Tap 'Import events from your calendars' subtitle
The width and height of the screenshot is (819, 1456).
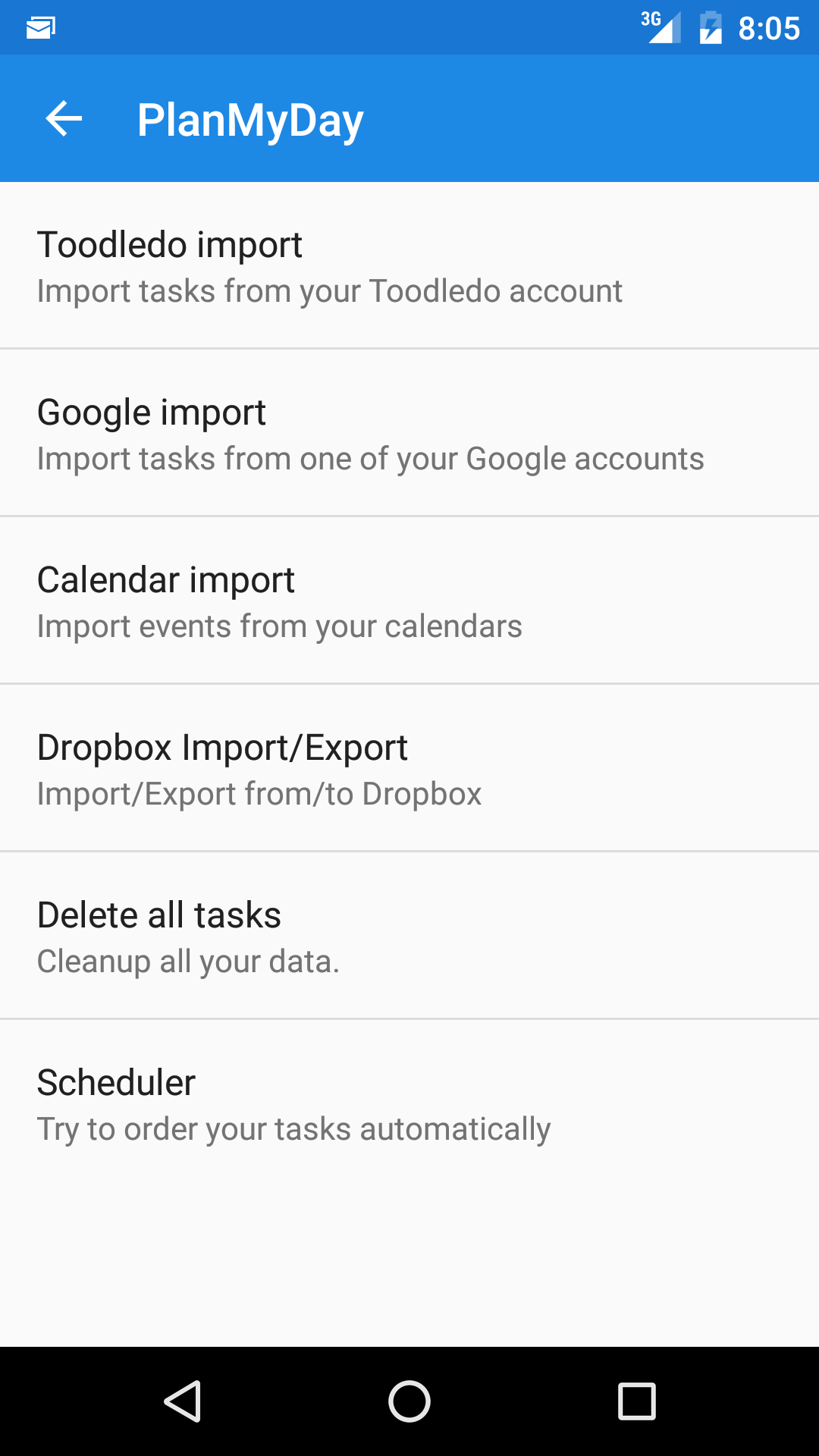[279, 626]
